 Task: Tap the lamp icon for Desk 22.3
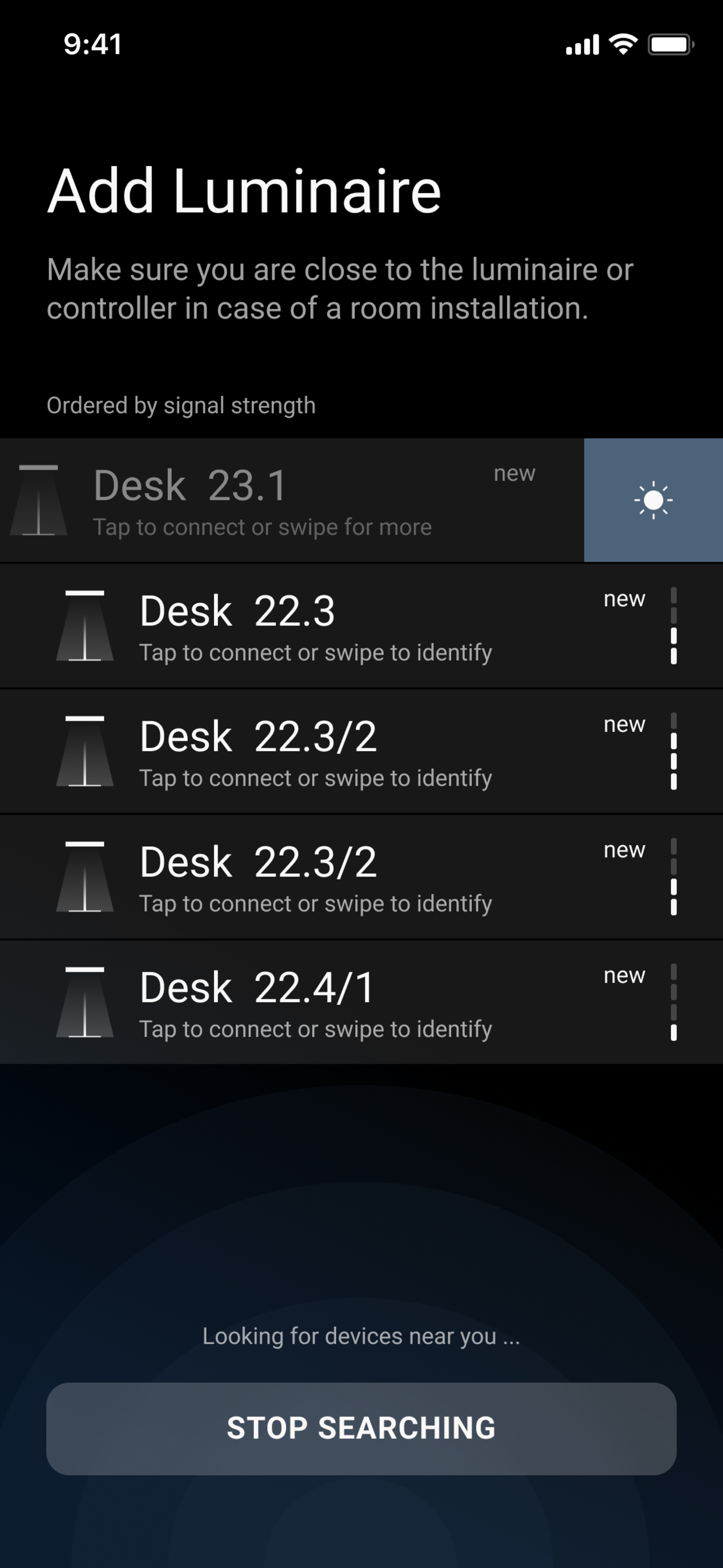(86, 625)
